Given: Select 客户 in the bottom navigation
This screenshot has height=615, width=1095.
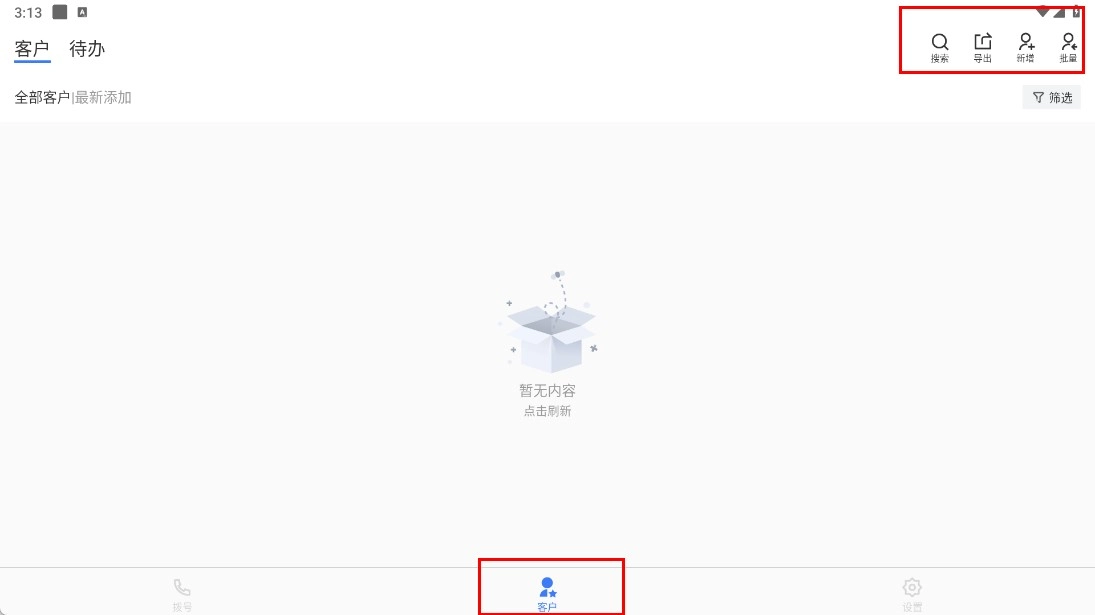Looking at the screenshot, I should (547, 592).
